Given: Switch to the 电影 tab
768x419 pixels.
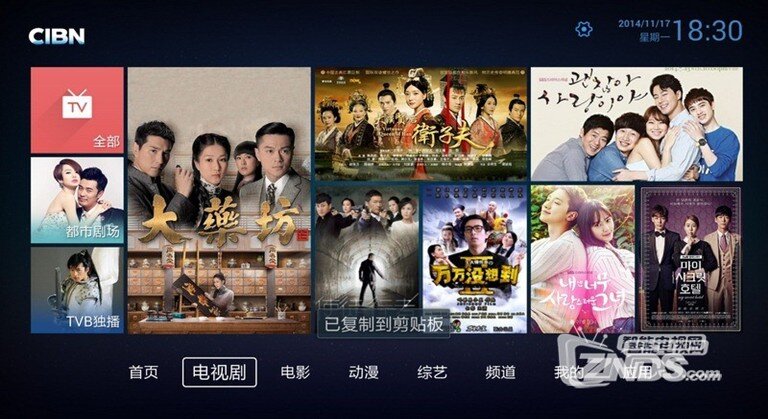Looking at the screenshot, I should pos(295,372).
